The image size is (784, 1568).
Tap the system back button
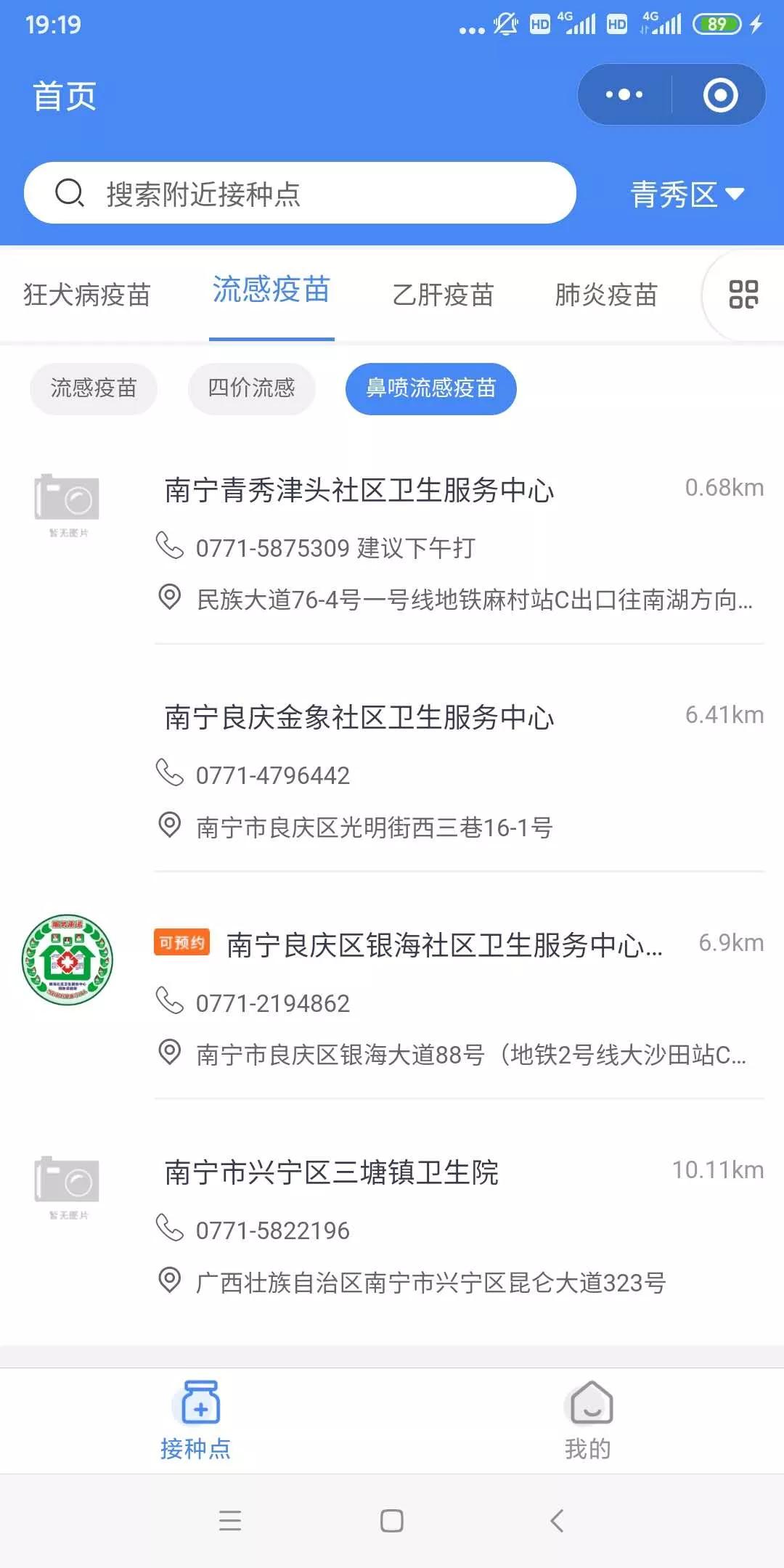coord(557,1520)
